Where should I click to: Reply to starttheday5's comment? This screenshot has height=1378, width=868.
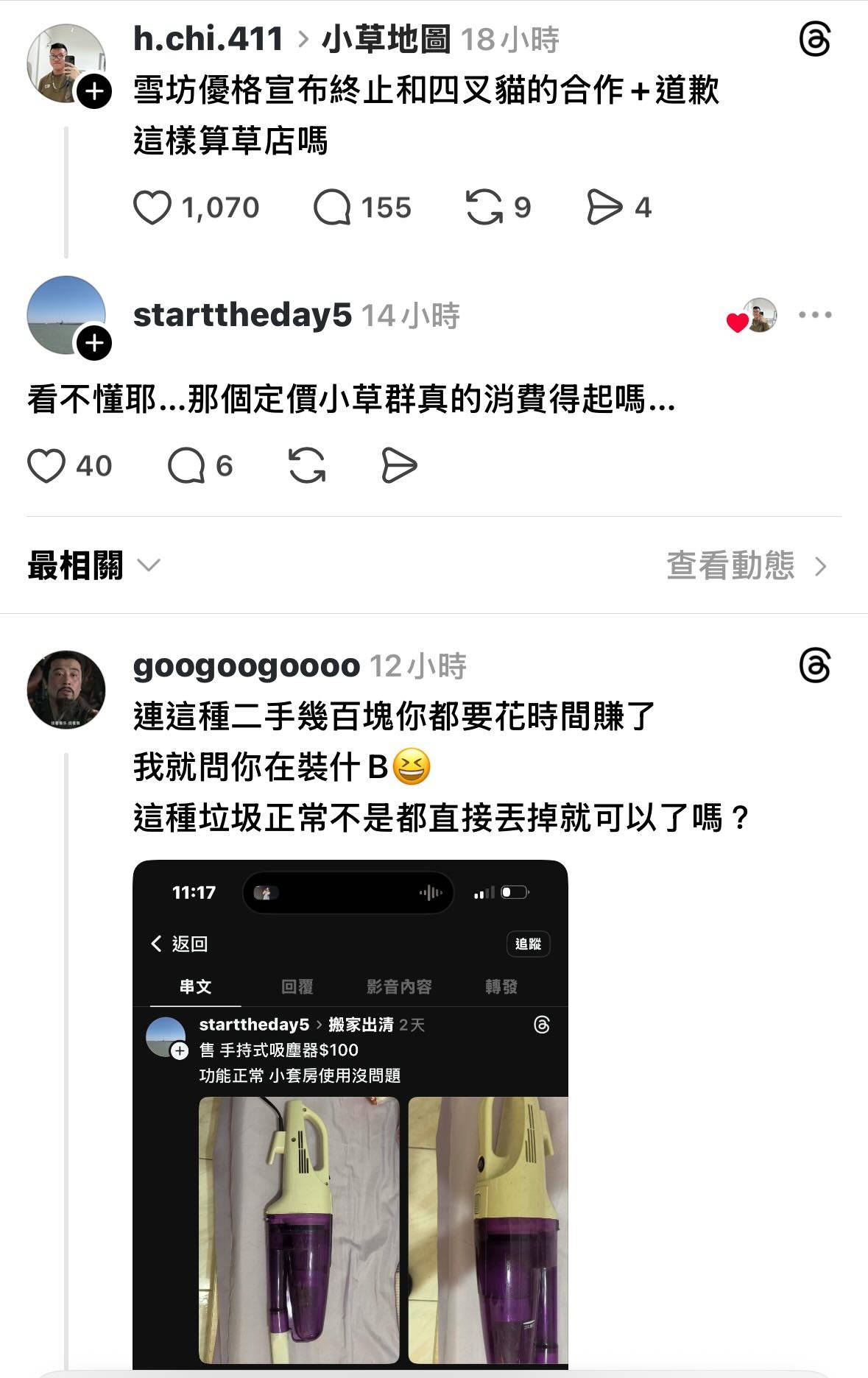[186, 466]
